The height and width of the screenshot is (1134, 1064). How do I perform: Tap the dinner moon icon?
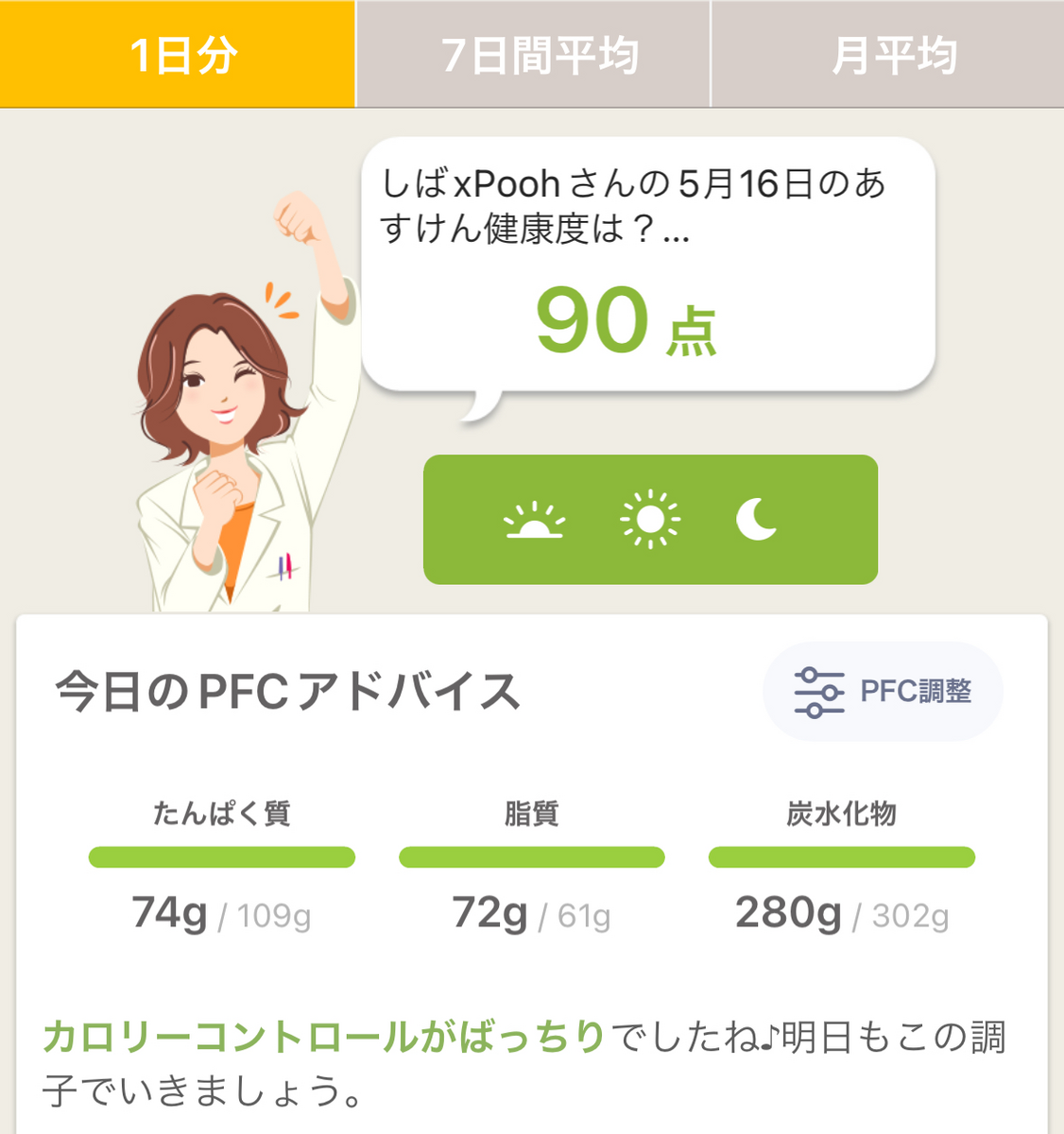click(756, 520)
